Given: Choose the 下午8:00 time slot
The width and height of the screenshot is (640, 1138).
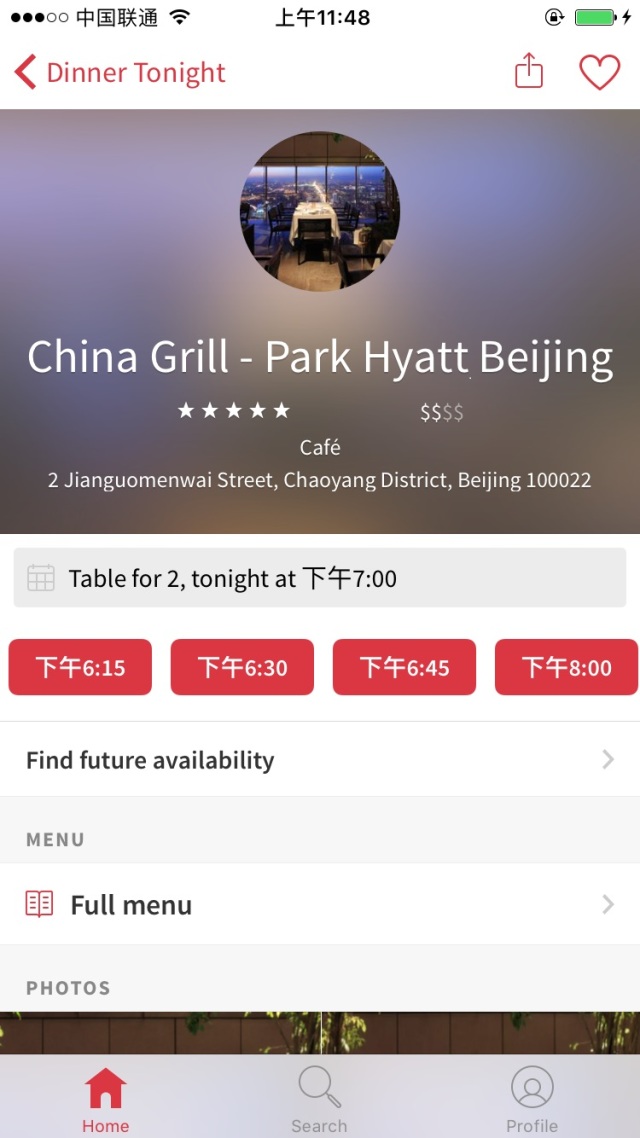Looking at the screenshot, I should (566, 667).
